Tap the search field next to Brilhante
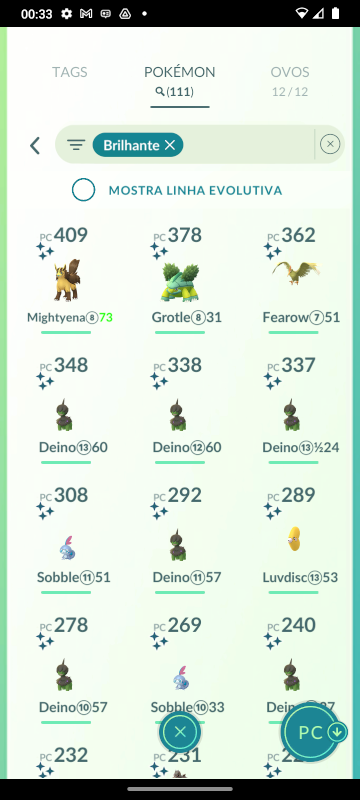 point(248,145)
